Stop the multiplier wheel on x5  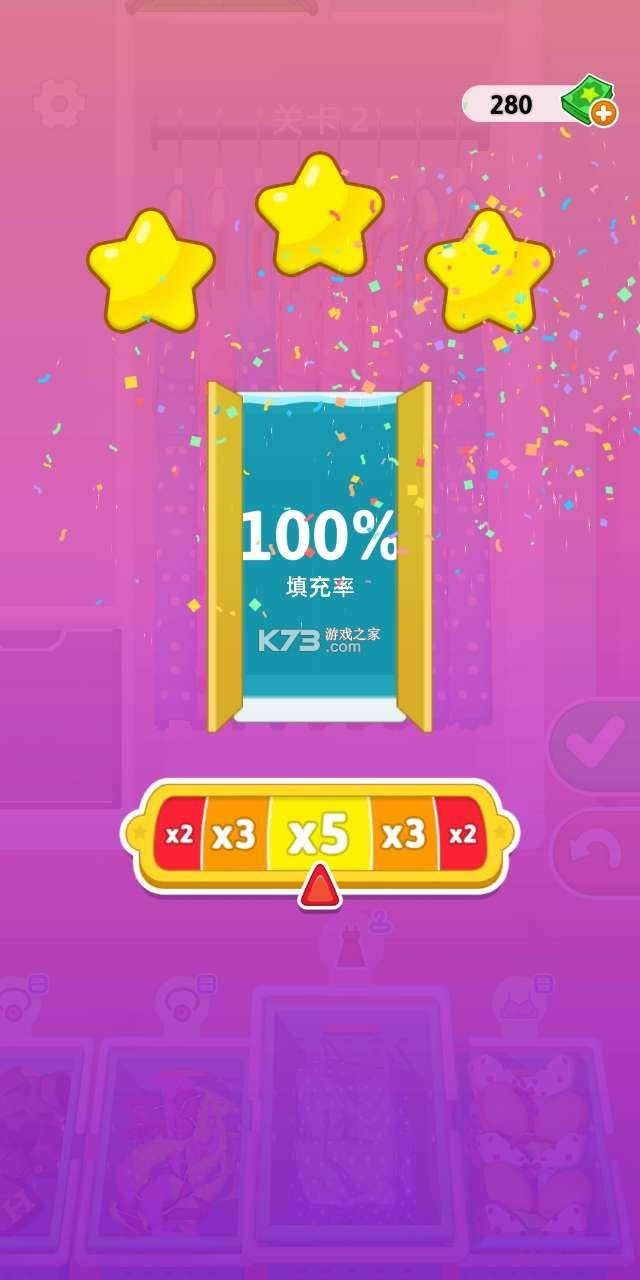click(x=319, y=834)
